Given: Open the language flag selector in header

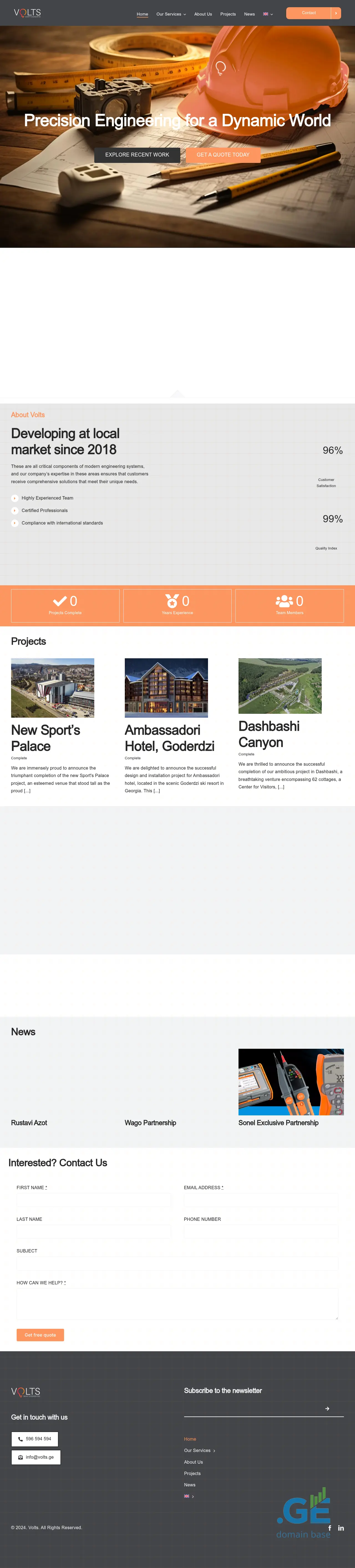Looking at the screenshot, I should coord(267,14).
